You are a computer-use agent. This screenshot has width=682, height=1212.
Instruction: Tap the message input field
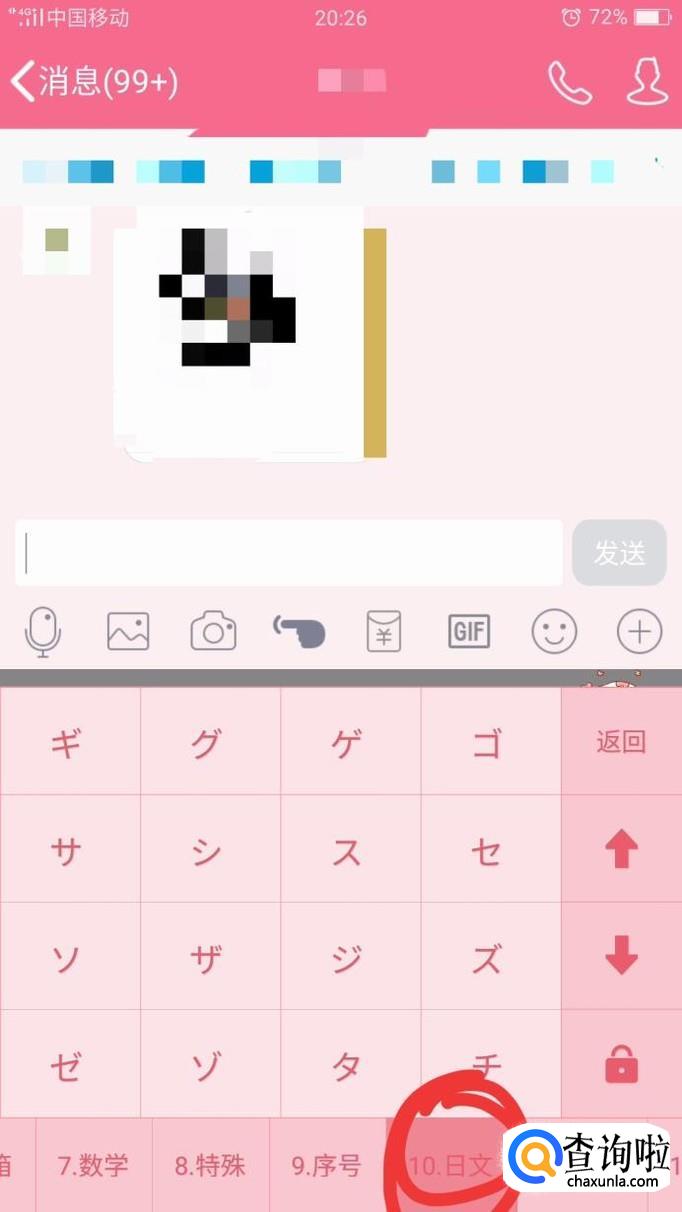coord(290,553)
